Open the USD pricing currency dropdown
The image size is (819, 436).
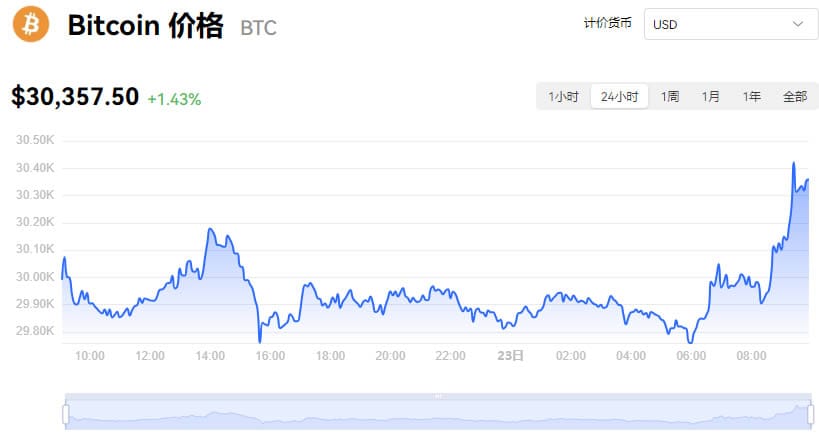click(731, 24)
